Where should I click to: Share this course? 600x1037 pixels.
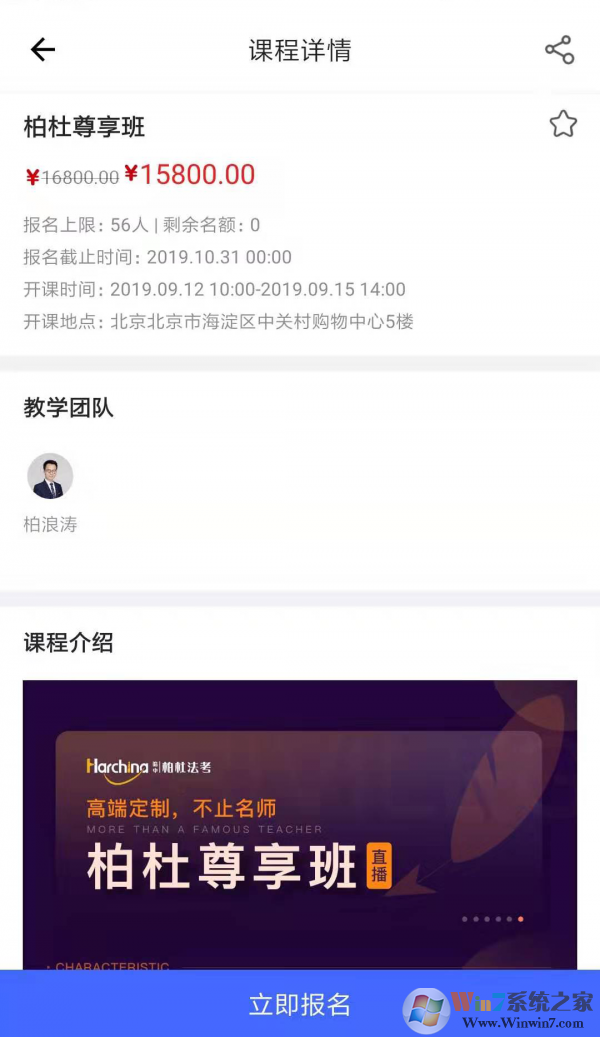[559, 50]
